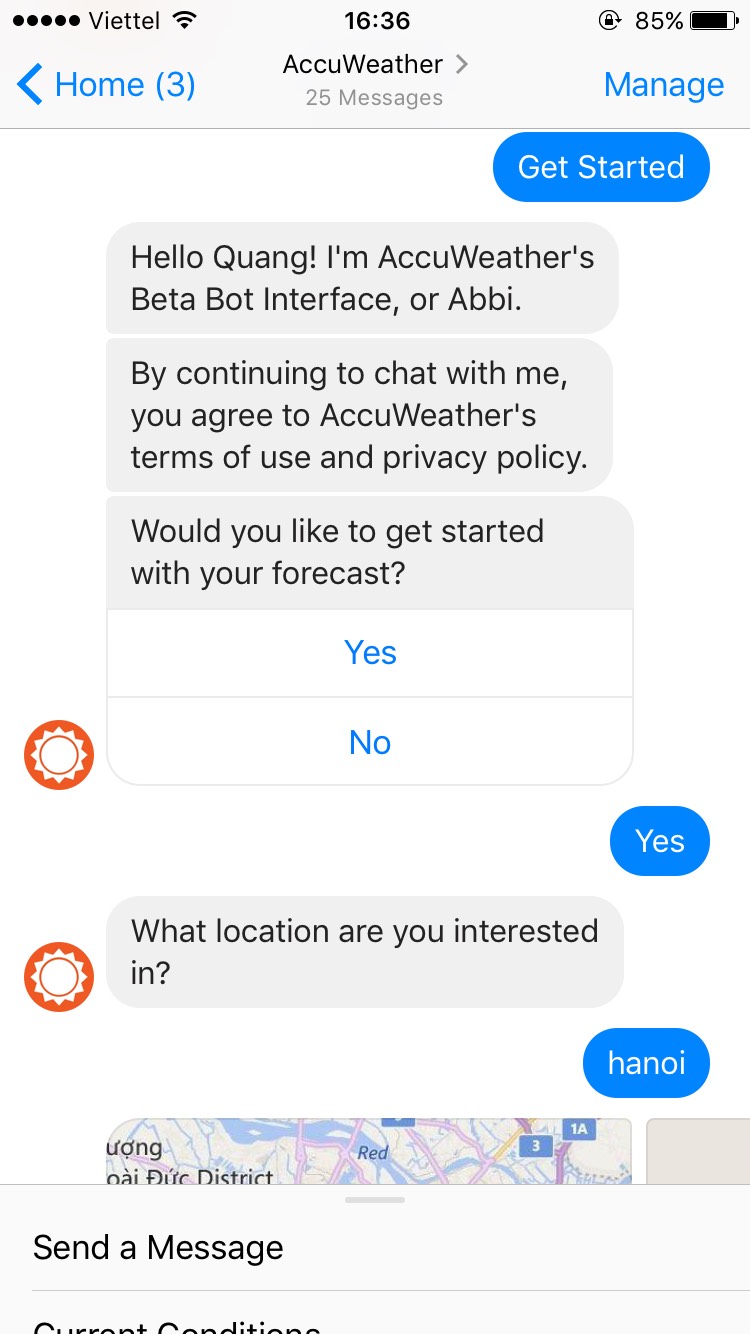Choose No for the forecast prompt
This screenshot has height=1334, width=750.
[x=370, y=742]
